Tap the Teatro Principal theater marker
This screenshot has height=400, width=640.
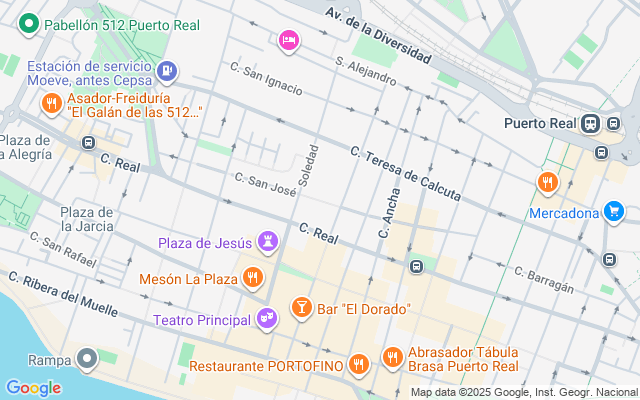pyautogui.click(x=266, y=320)
